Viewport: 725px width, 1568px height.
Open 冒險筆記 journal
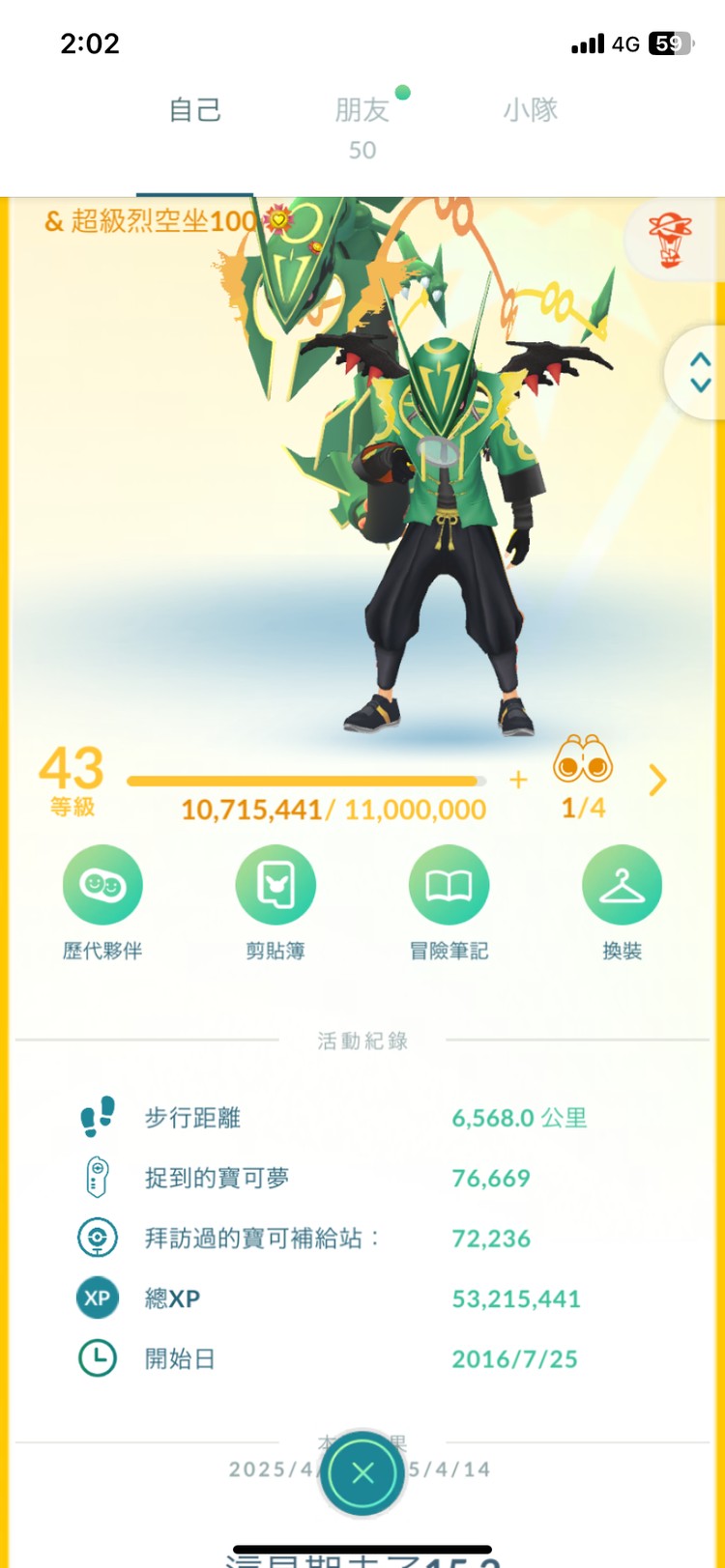[449, 885]
